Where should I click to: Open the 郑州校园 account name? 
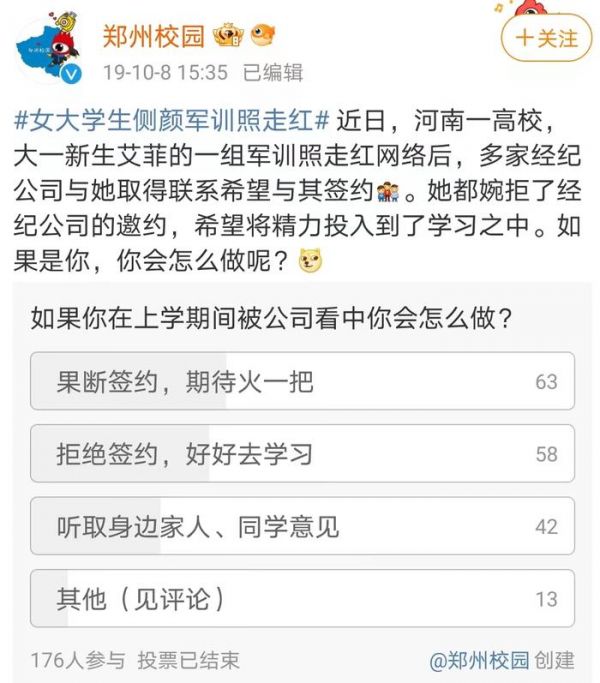click(x=153, y=37)
